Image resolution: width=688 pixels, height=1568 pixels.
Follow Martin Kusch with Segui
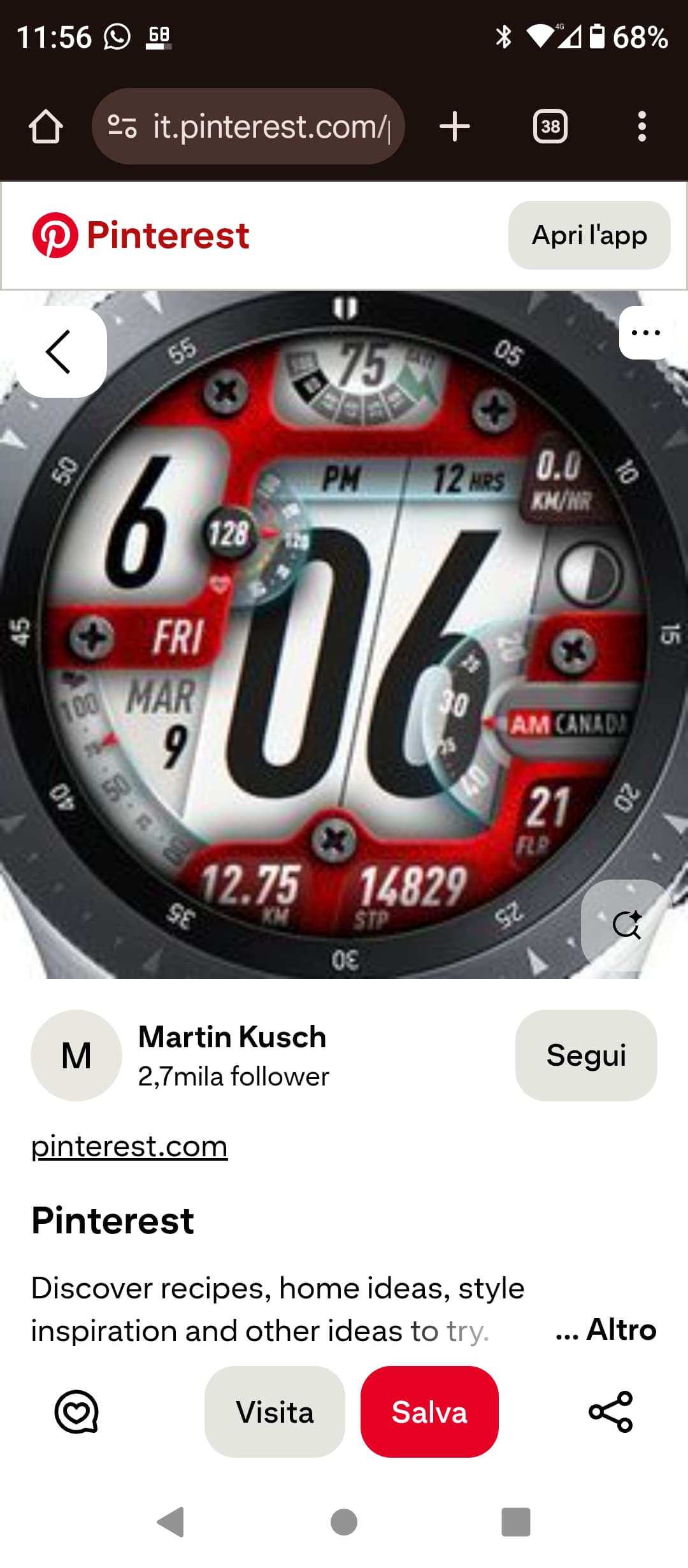586,1055
